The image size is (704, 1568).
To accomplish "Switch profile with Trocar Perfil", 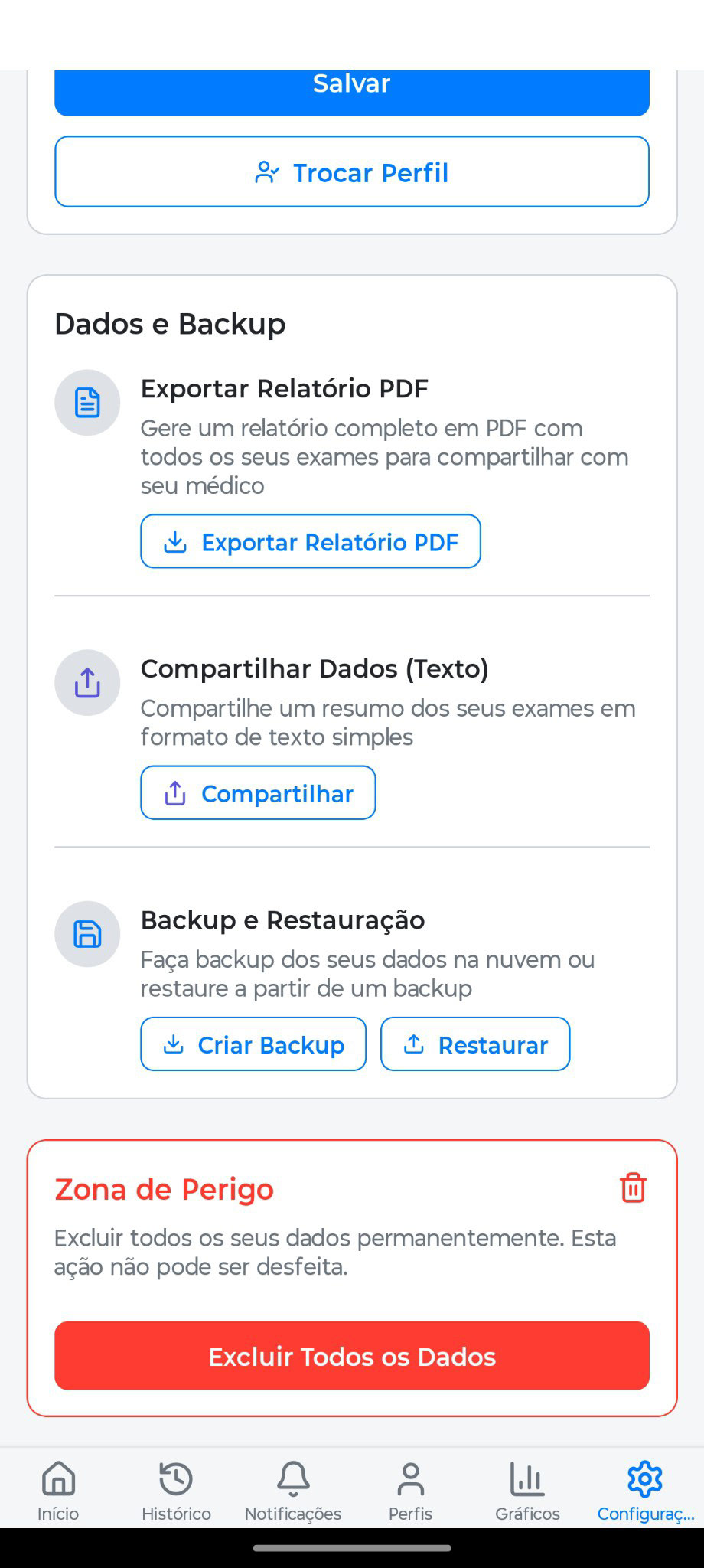I will [x=351, y=172].
